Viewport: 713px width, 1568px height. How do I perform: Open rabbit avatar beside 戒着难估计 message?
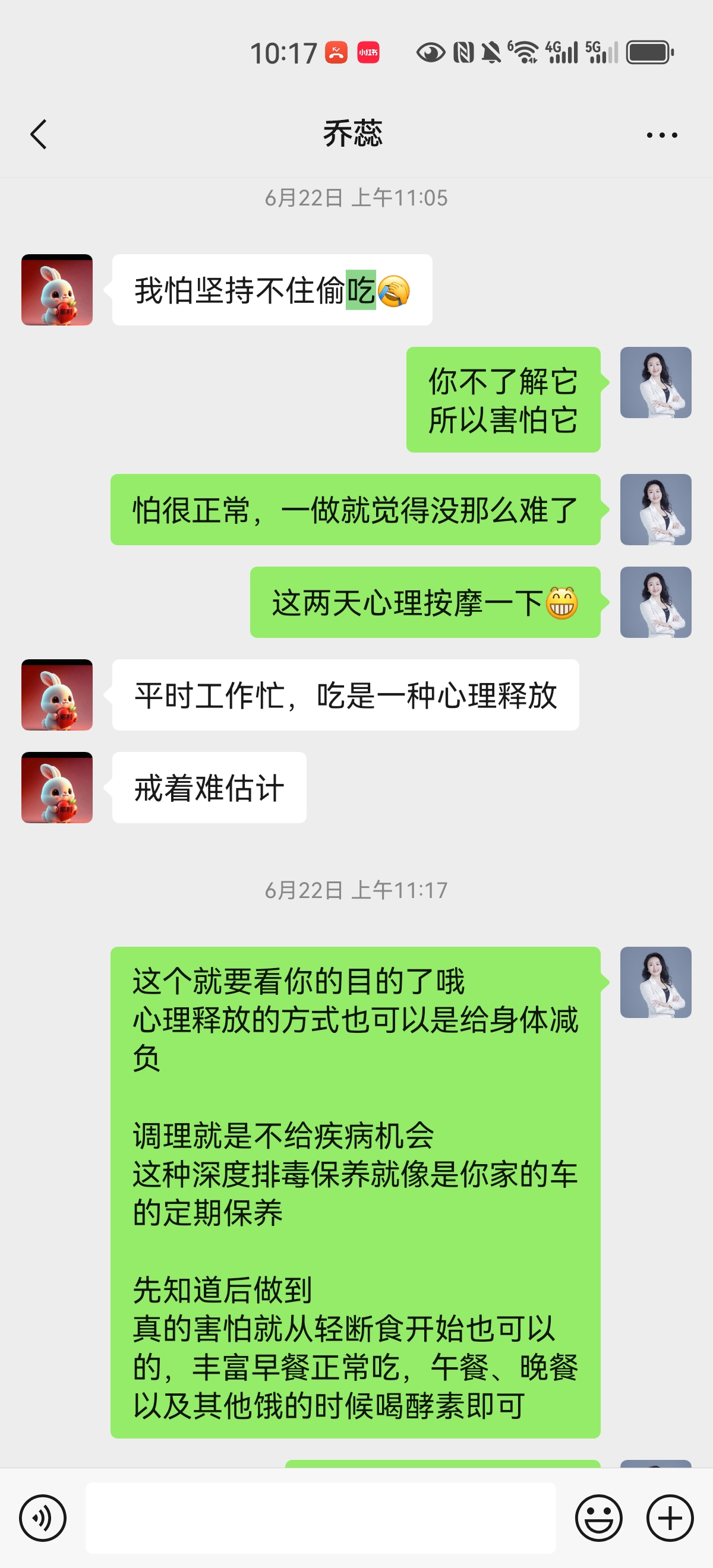(x=57, y=787)
